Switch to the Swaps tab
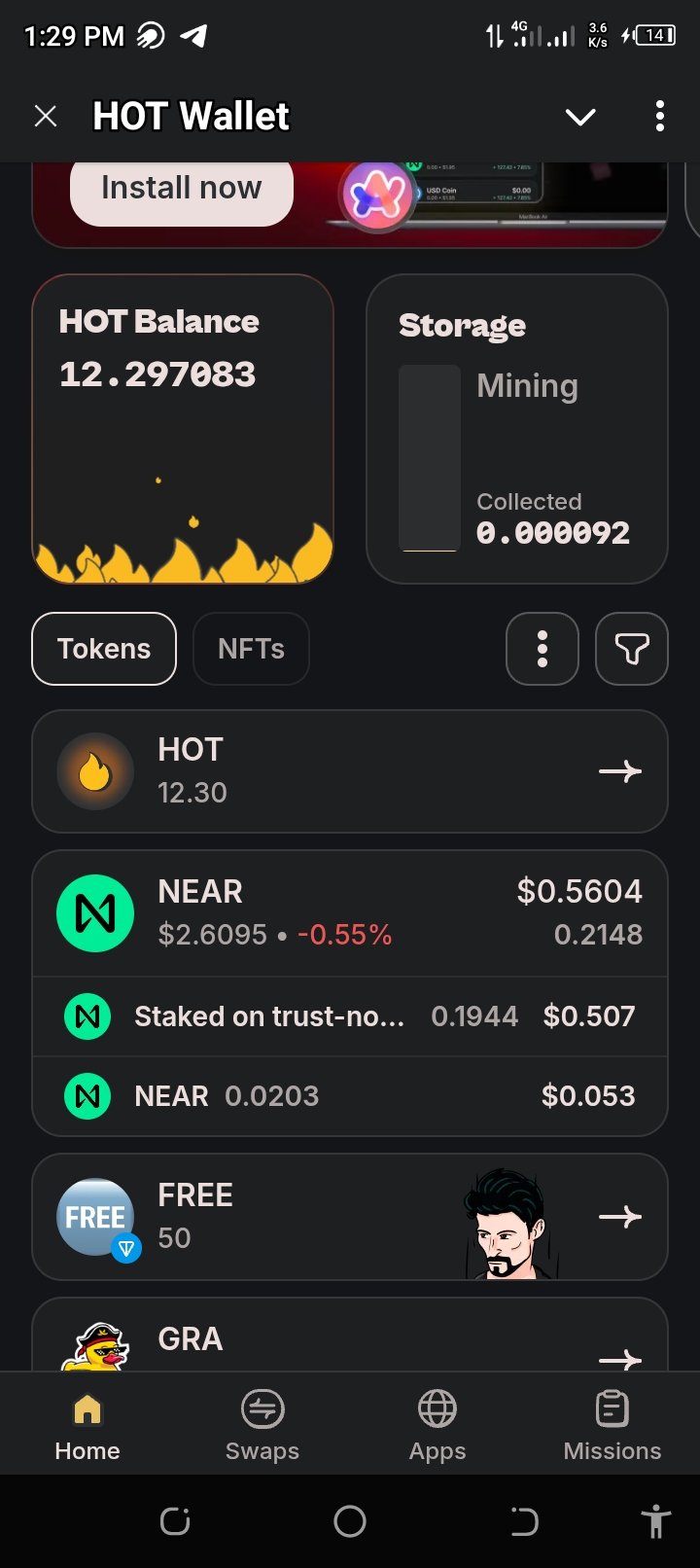The width and height of the screenshot is (700, 1568). (x=262, y=1425)
